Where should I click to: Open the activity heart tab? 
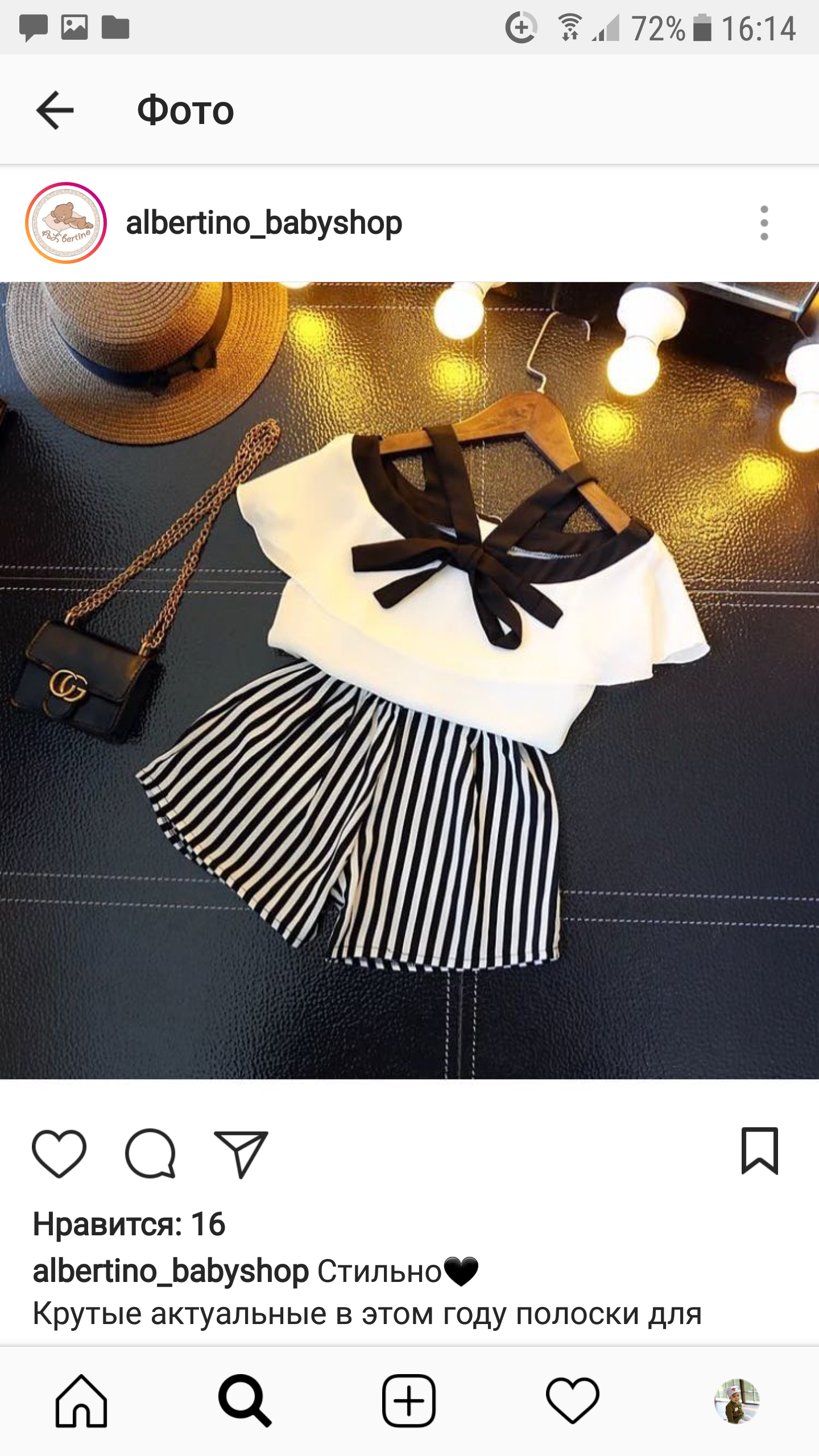click(x=573, y=1400)
